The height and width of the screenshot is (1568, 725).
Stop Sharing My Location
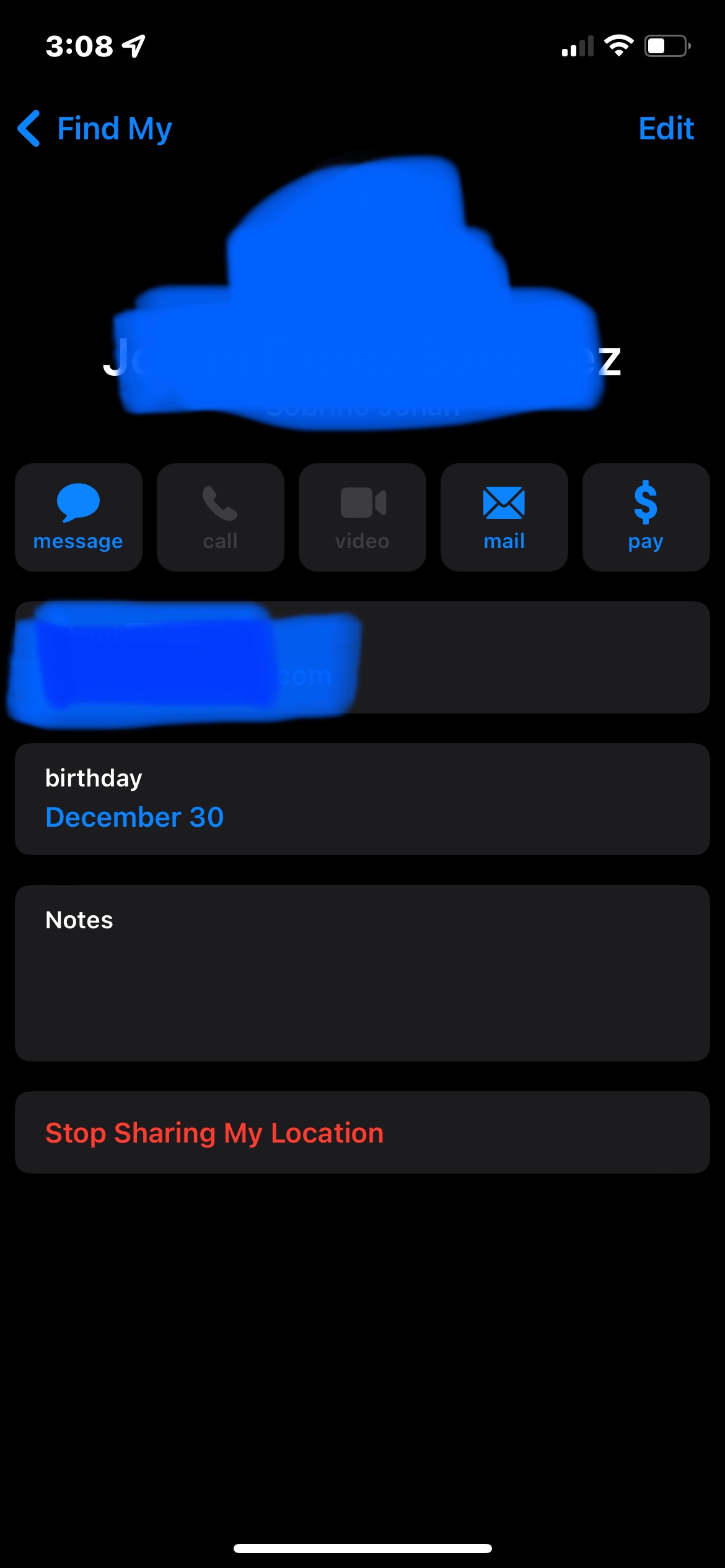point(215,1133)
